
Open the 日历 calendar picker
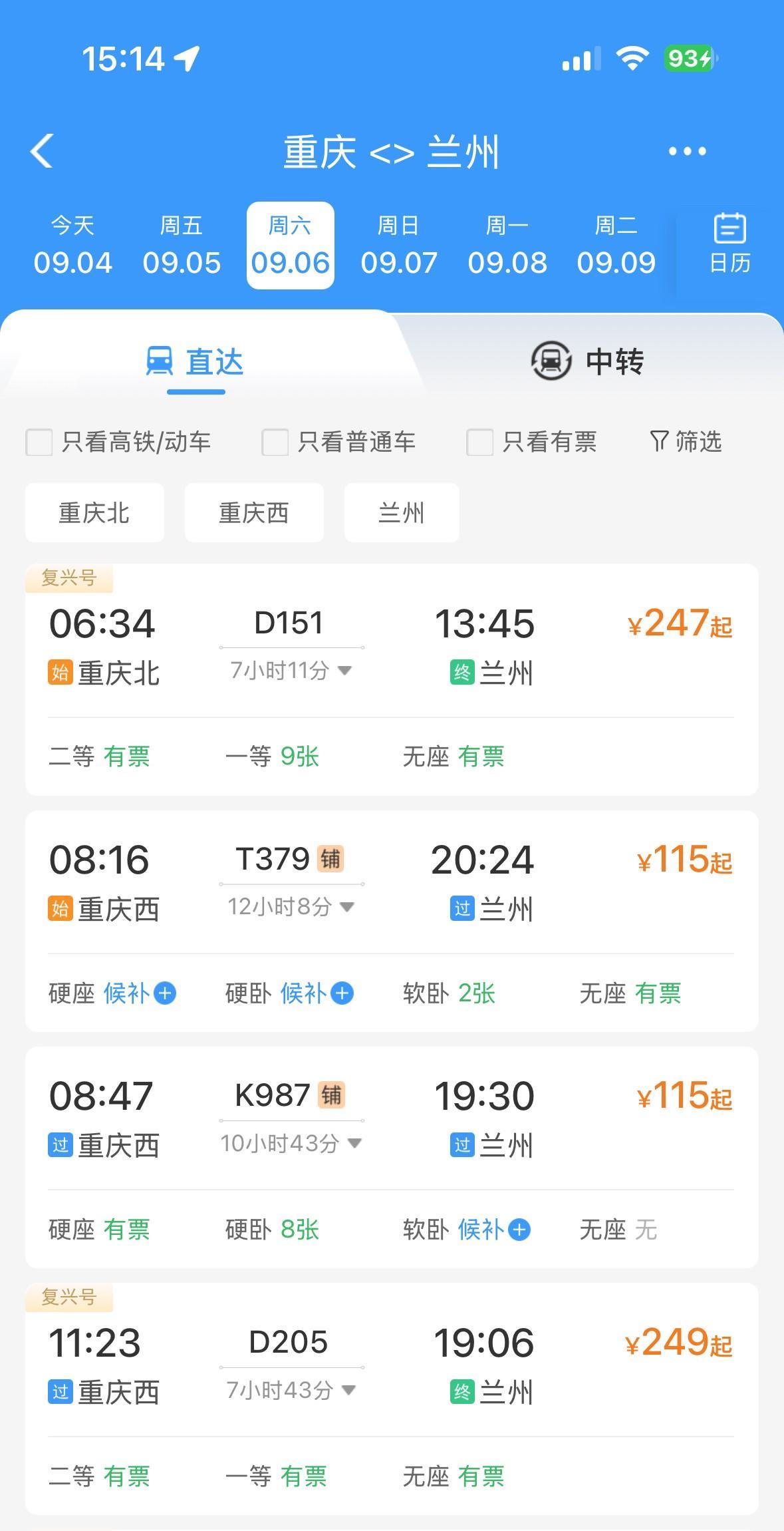729,244
